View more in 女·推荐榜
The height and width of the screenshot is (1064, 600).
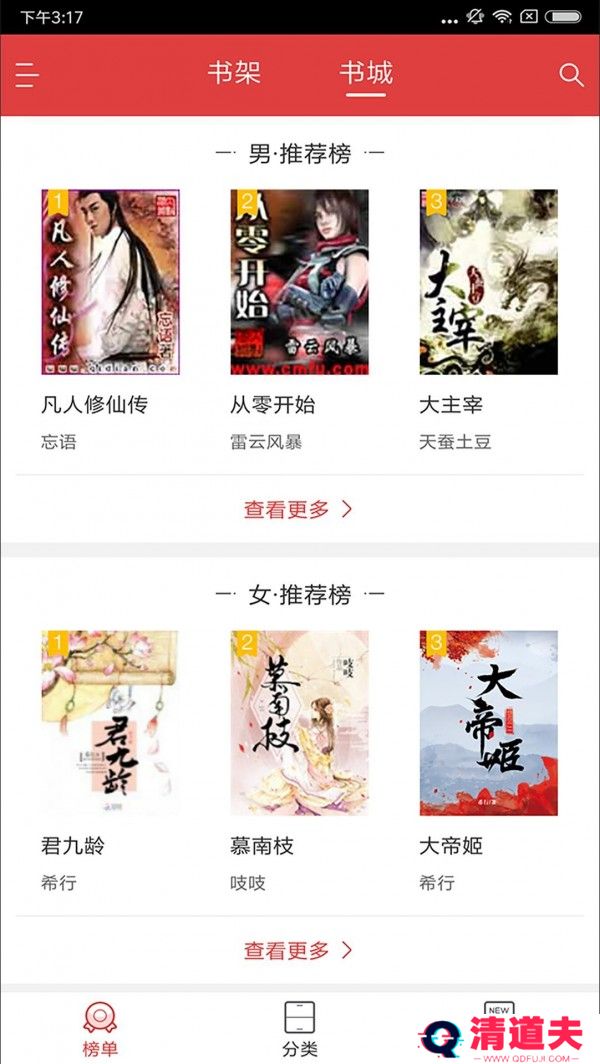(x=298, y=950)
